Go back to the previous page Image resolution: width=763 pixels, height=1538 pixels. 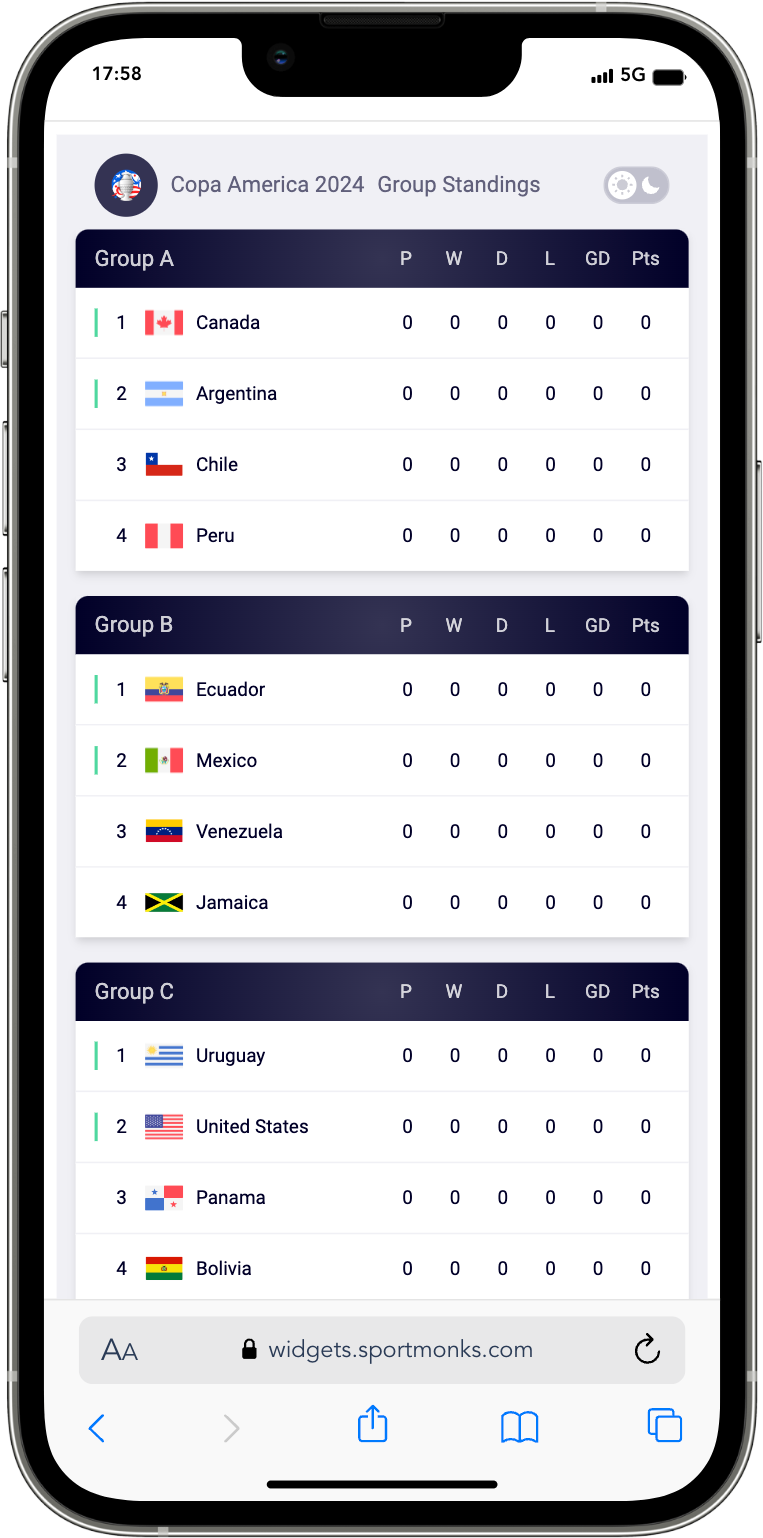point(96,1428)
